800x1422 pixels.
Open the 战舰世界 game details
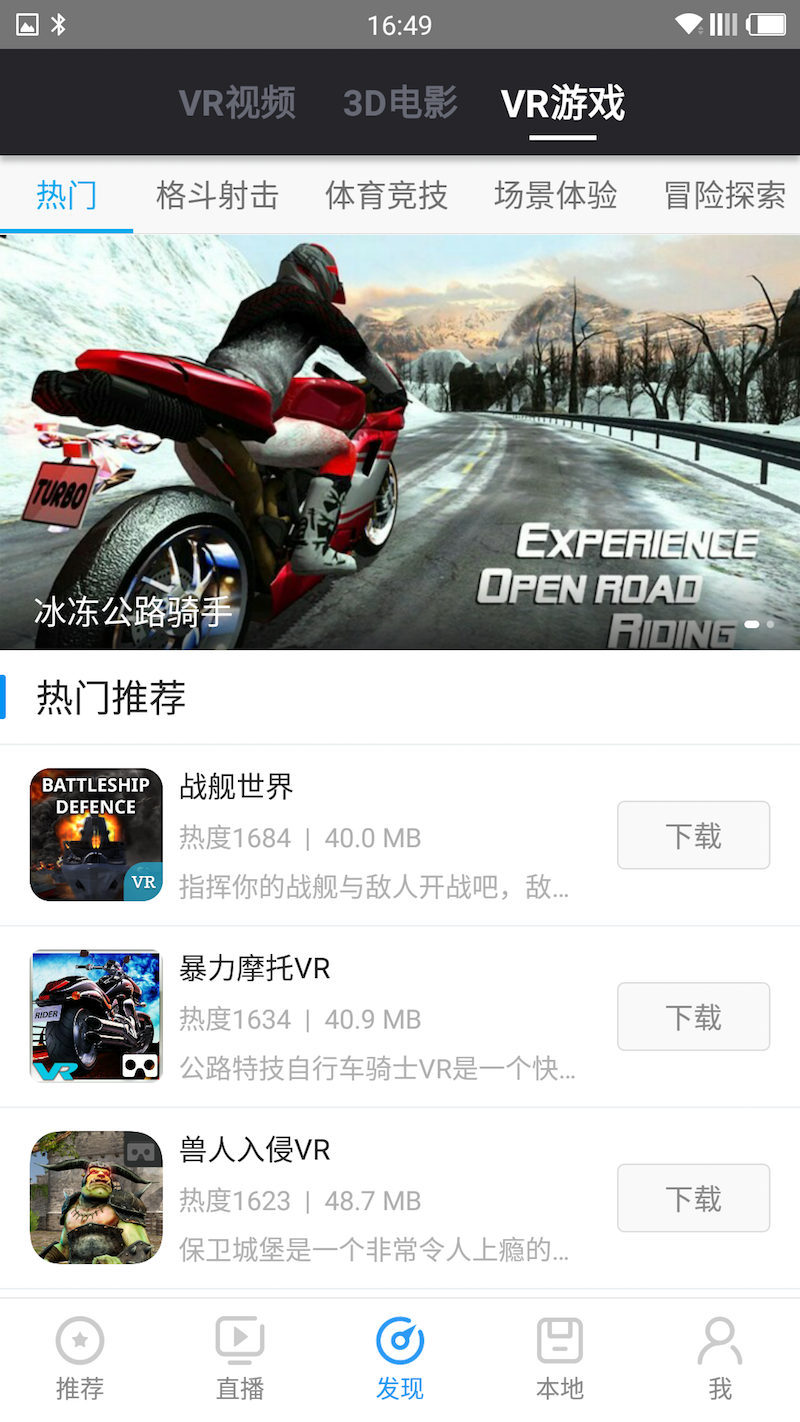pos(236,787)
